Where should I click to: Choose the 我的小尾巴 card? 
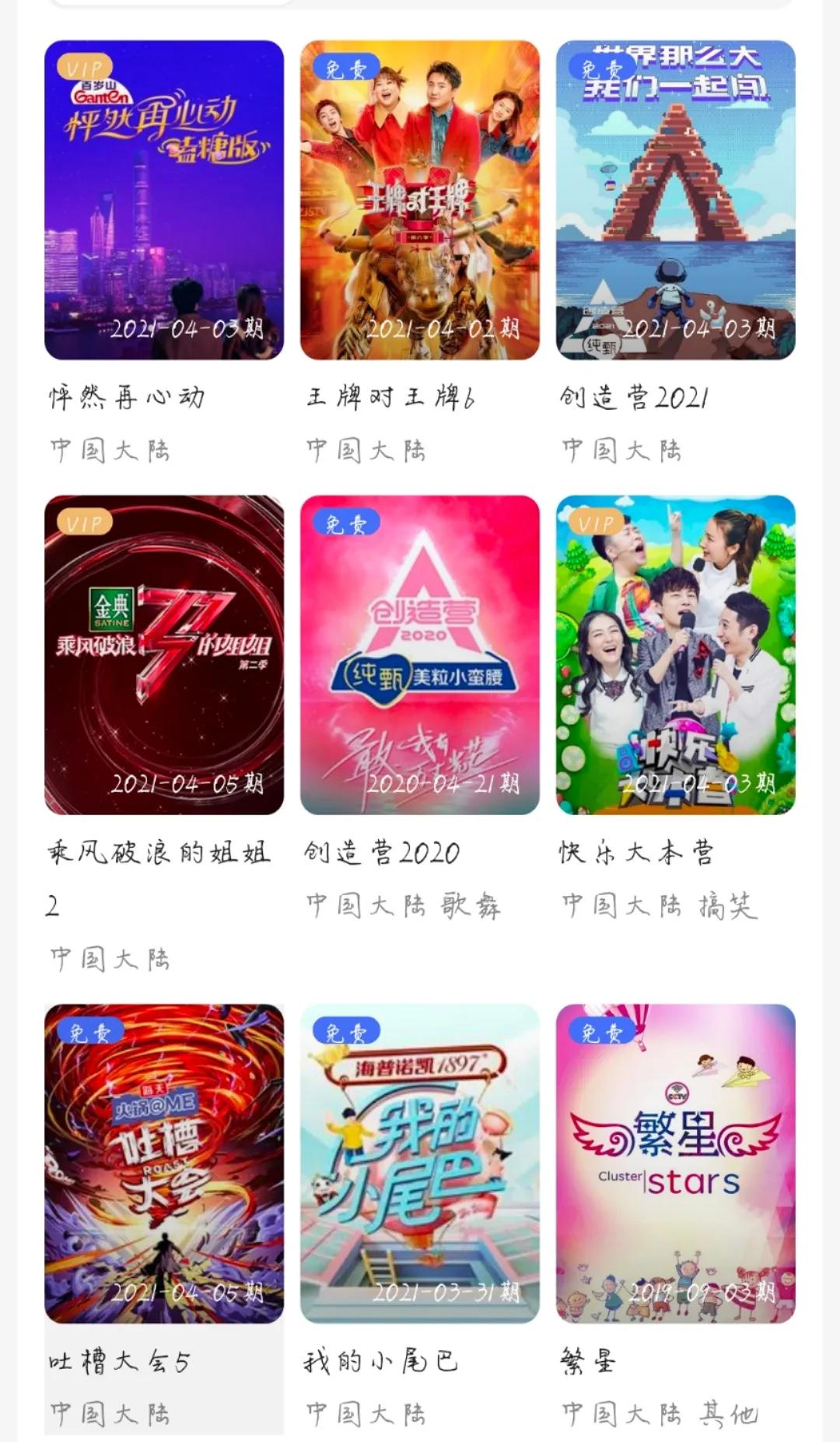[x=420, y=1164]
